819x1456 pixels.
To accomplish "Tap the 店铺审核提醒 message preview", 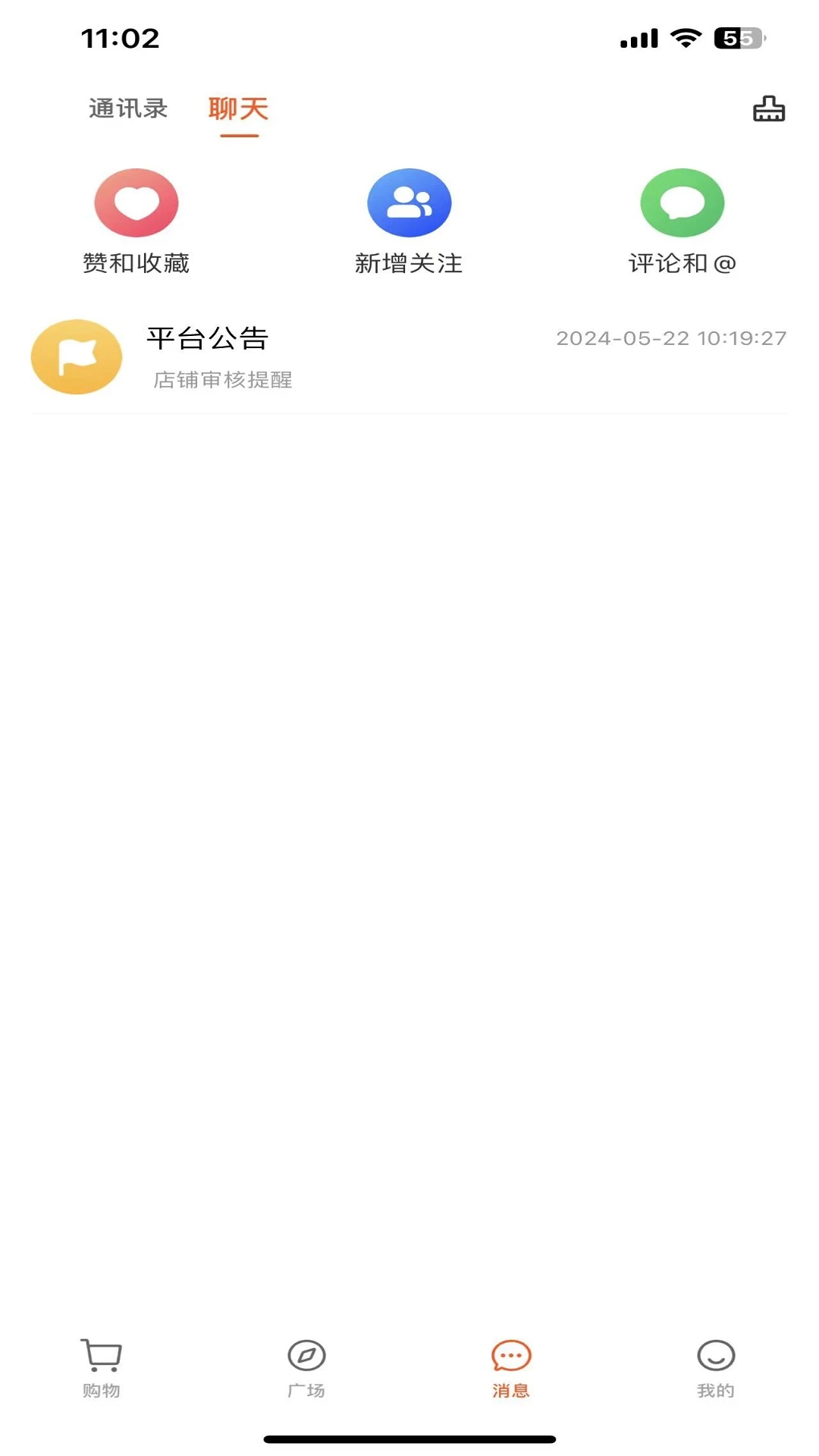I will [x=223, y=381].
